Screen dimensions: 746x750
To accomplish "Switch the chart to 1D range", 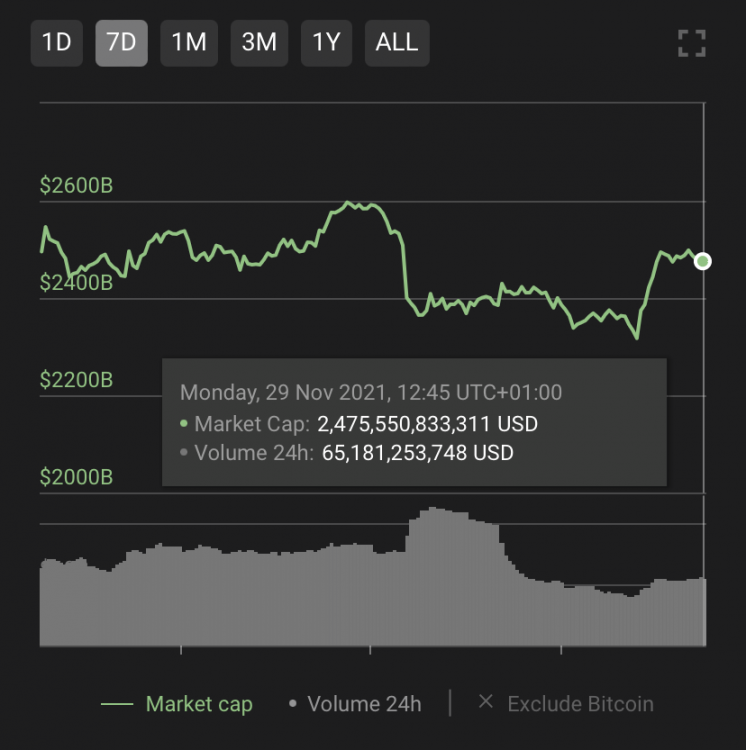I will tap(56, 43).
